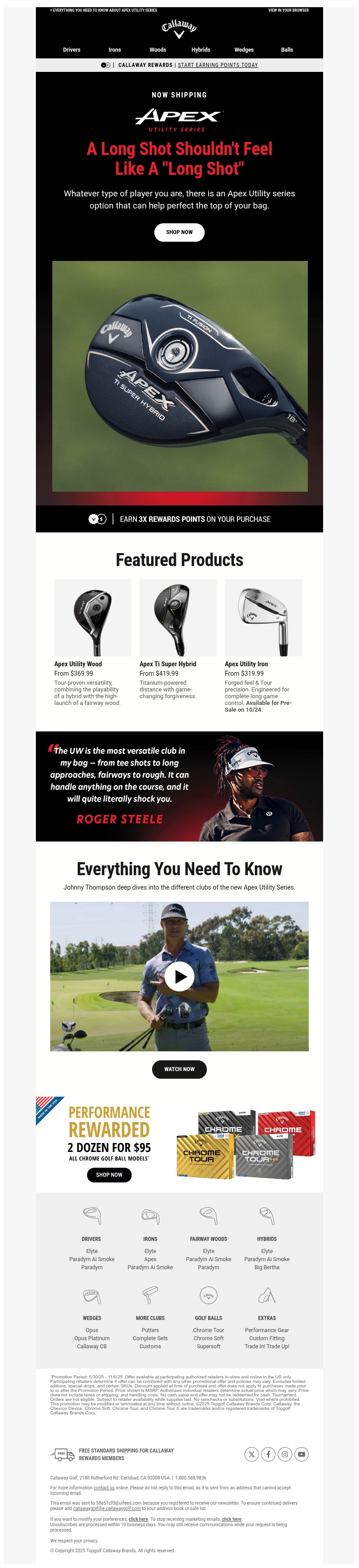Open Start Earning Points Today link

pyautogui.click(x=217, y=65)
